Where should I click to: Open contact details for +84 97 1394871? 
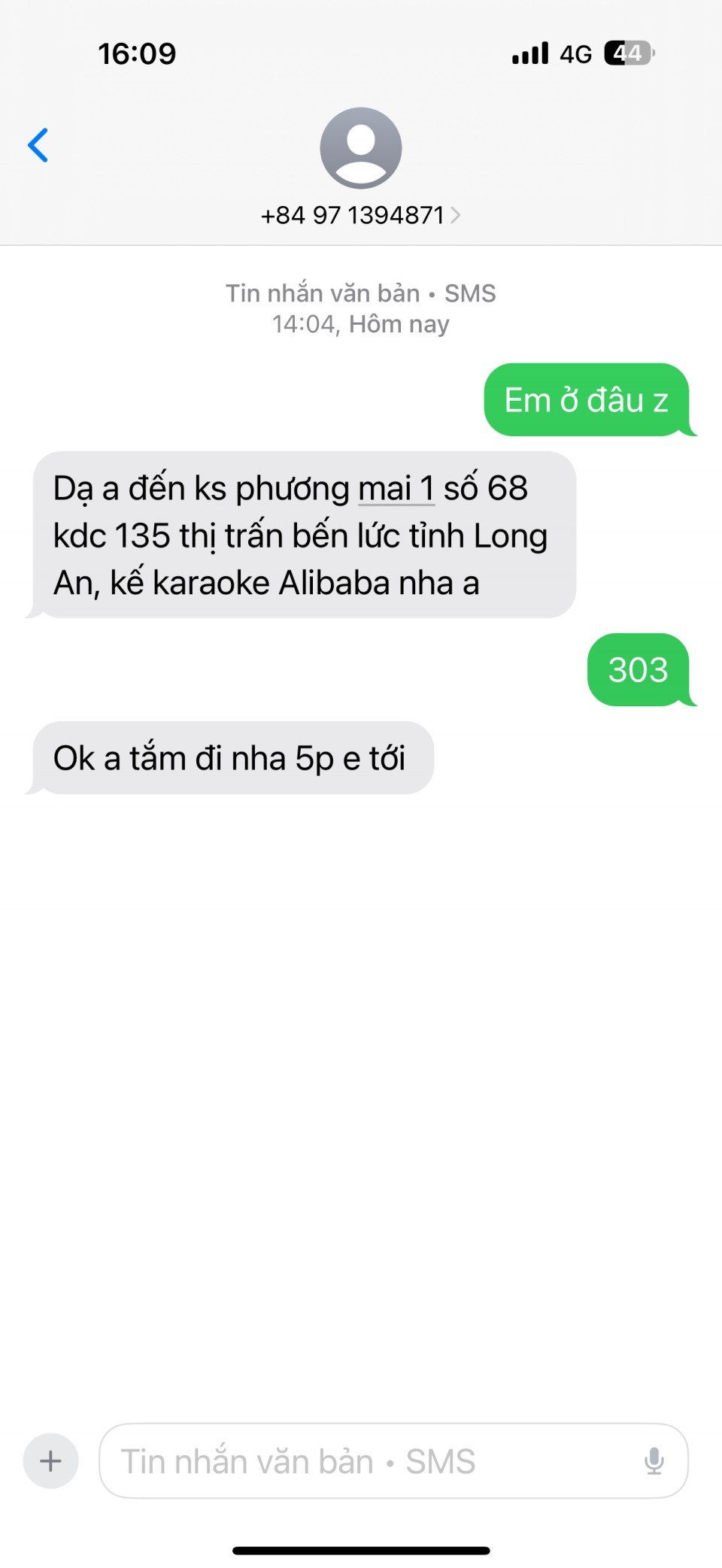point(360,215)
